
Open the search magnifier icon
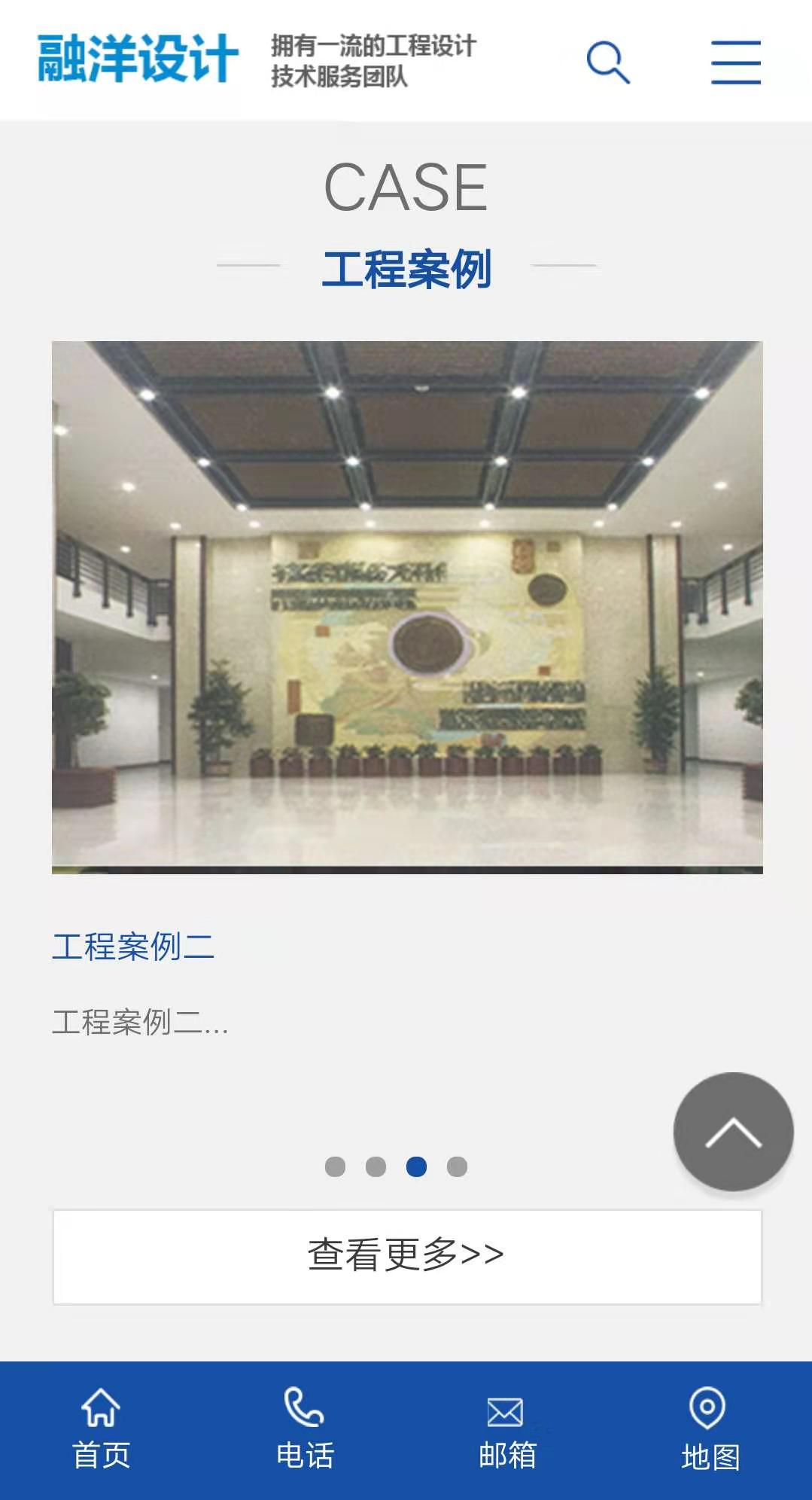[x=608, y=62]
